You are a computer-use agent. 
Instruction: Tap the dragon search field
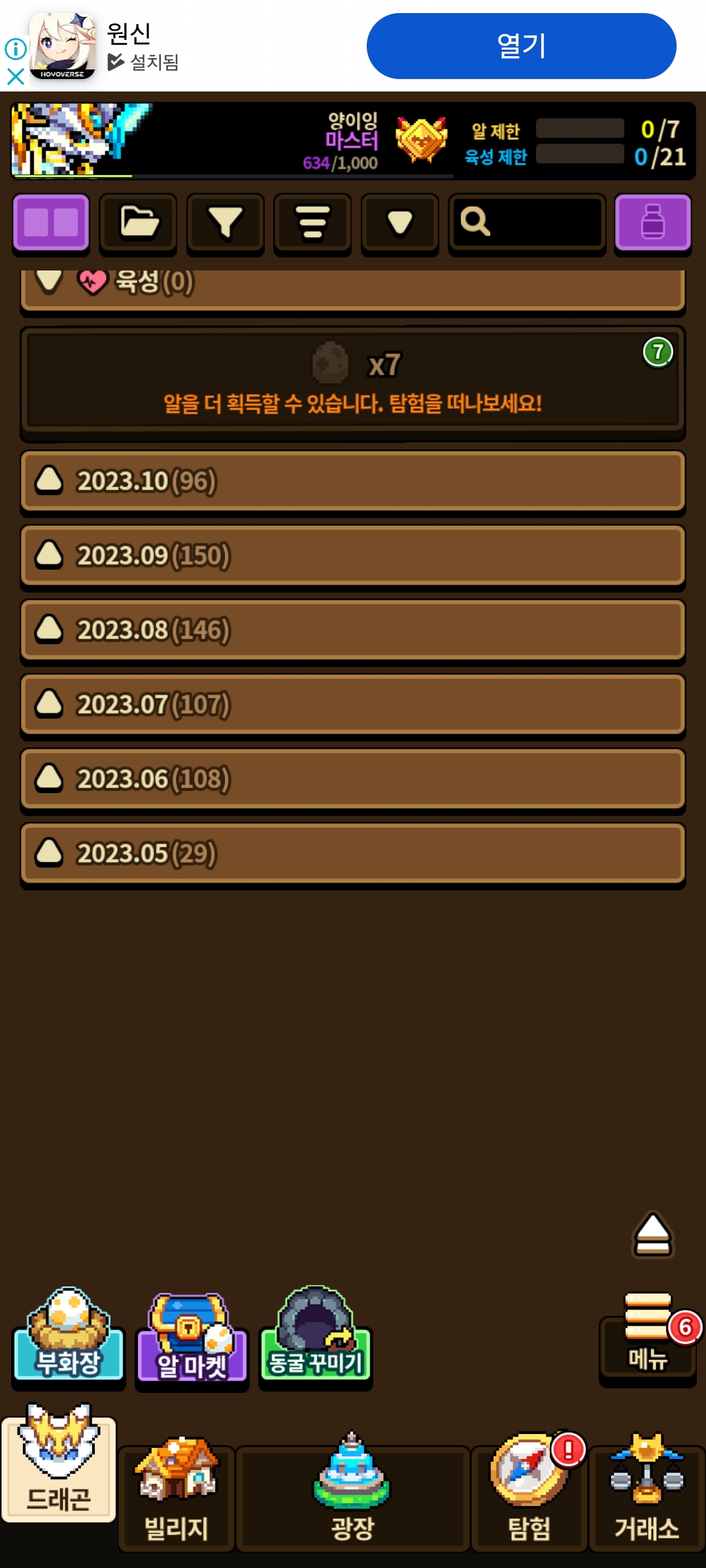[527, 222]
